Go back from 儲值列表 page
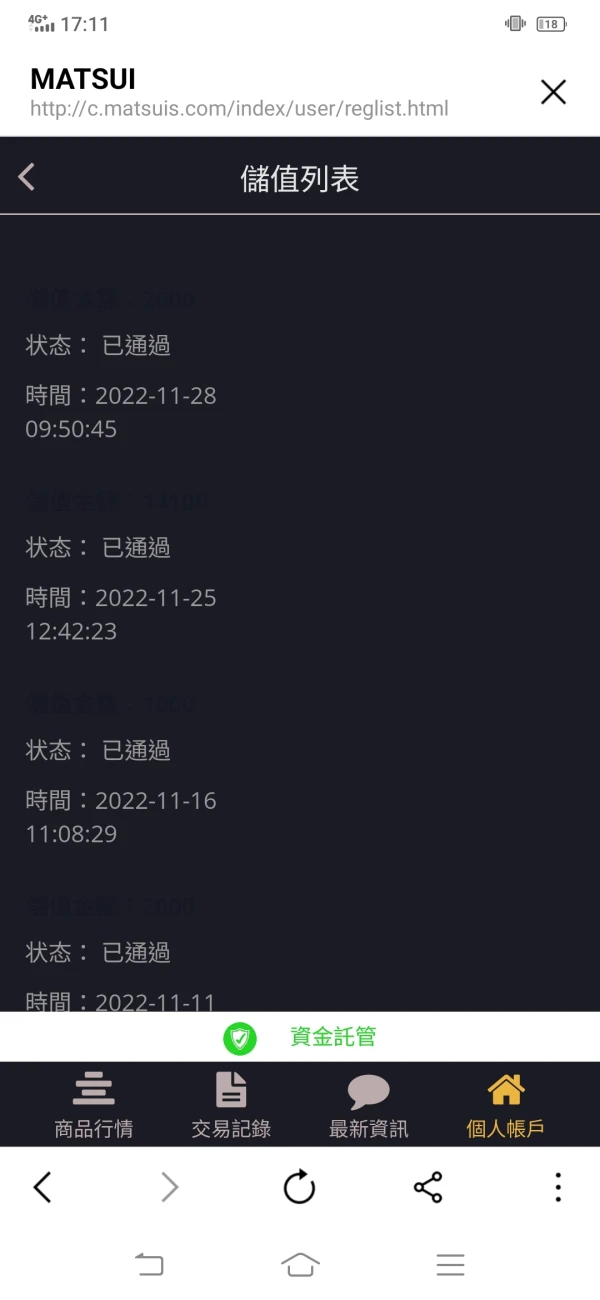The width and height of the screenshot is (600, 1300). point(27,178)
